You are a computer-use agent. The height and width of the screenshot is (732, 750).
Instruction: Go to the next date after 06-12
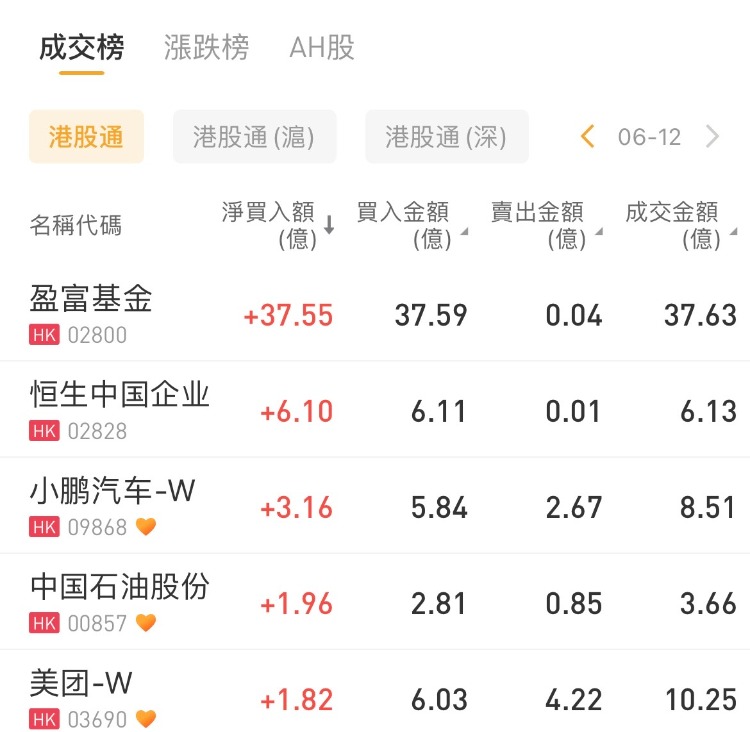712,137
